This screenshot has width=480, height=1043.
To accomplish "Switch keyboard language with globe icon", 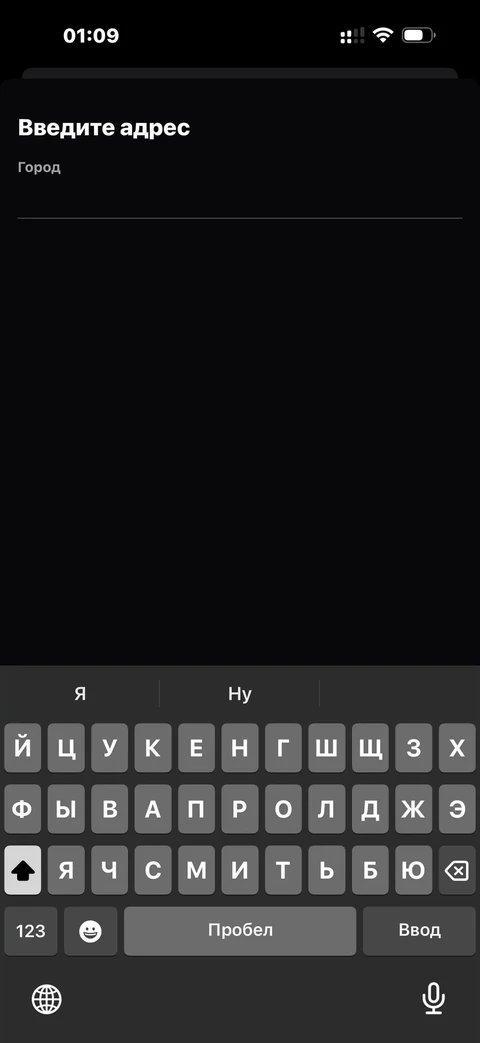I will click(47, 999).
